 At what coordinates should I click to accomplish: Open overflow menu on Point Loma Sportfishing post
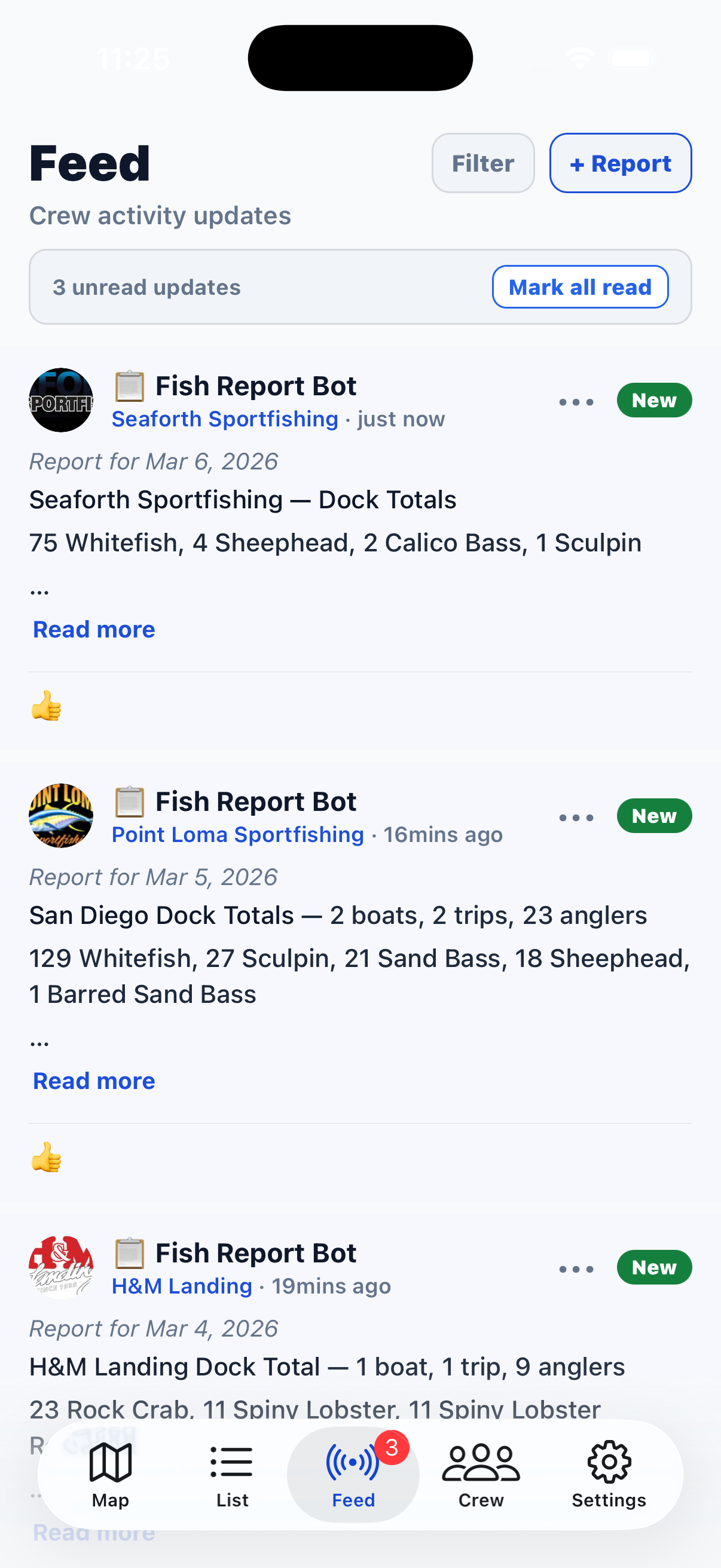point(576,817)
